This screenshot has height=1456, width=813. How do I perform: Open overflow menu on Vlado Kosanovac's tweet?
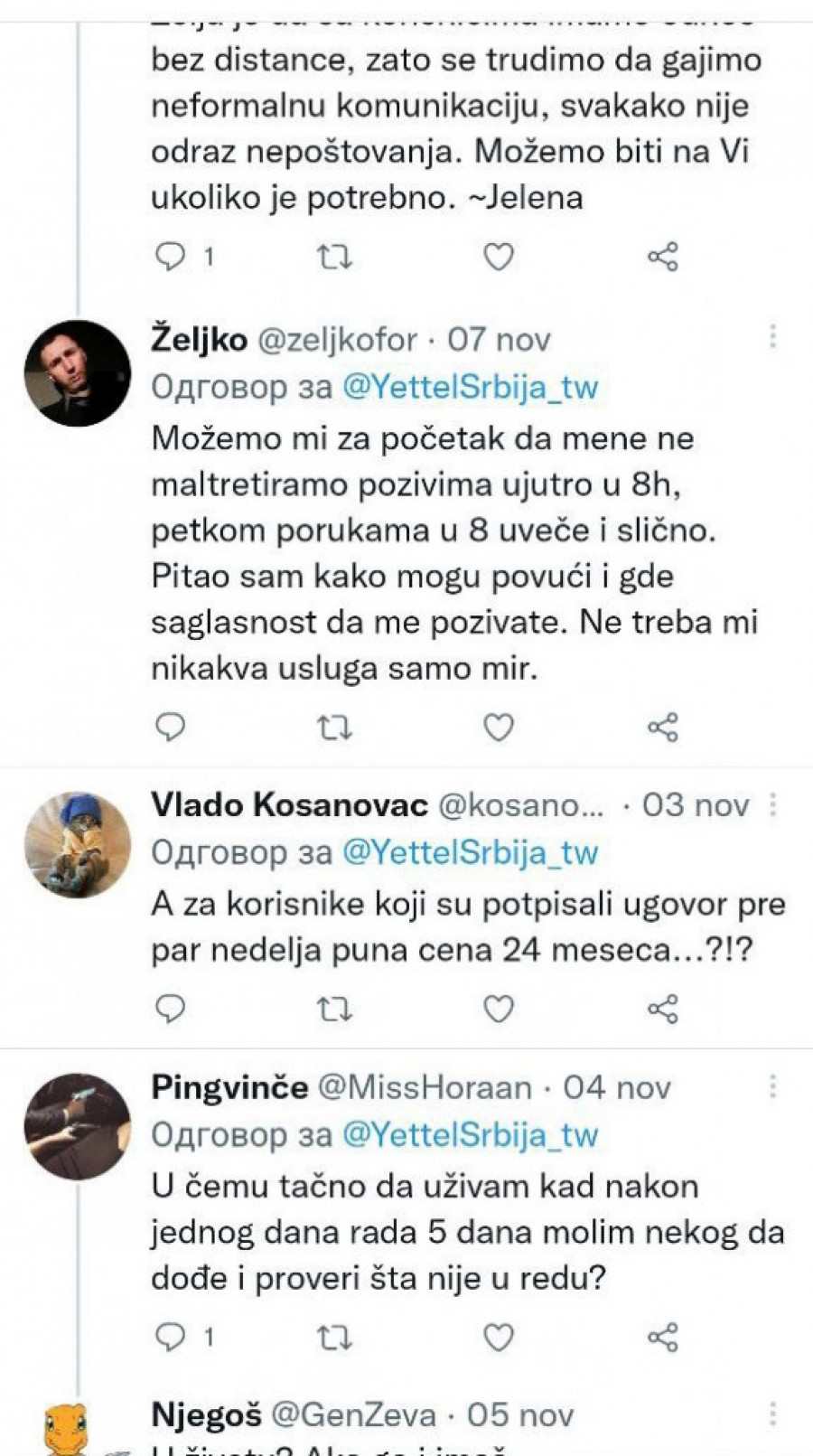772,804
